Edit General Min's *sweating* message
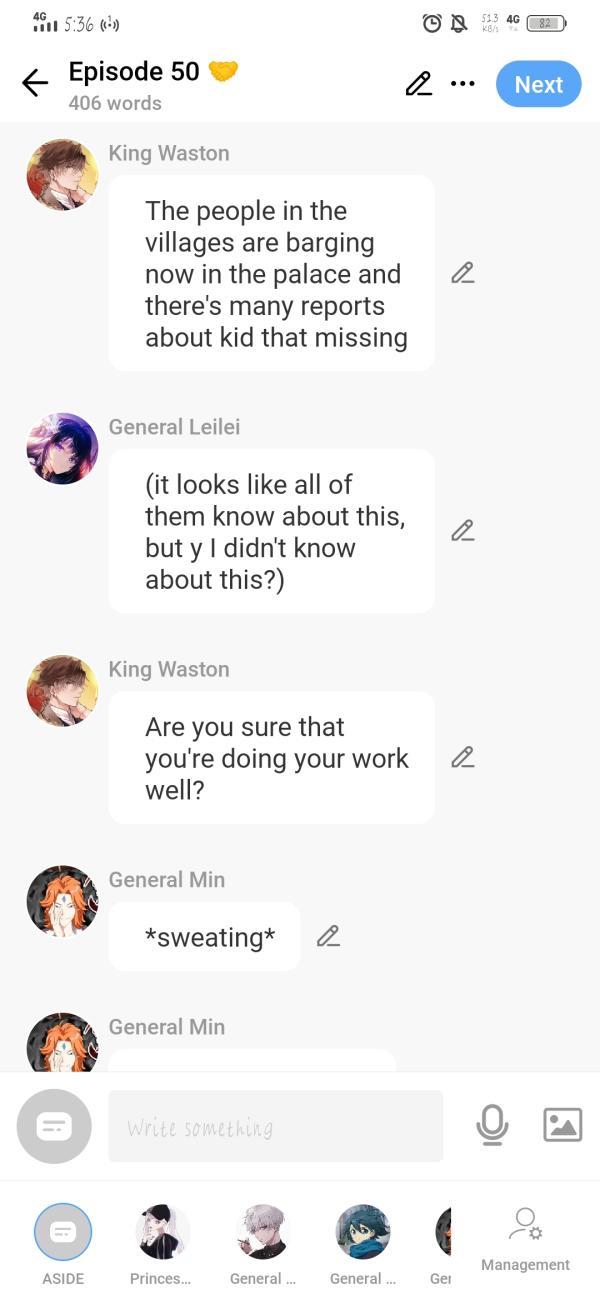600x1300 pixels. 328,937
